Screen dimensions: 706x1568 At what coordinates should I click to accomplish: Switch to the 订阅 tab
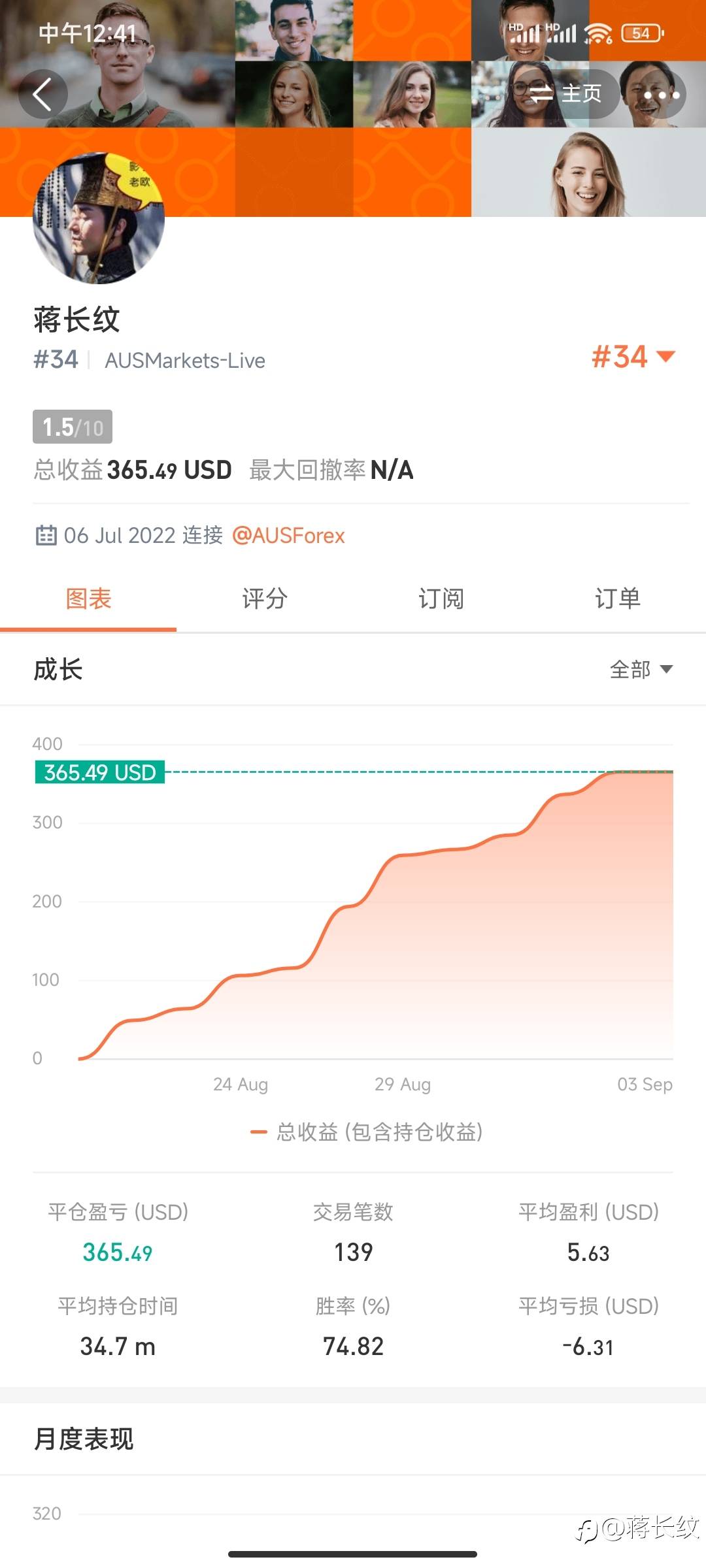click(441, 598)
